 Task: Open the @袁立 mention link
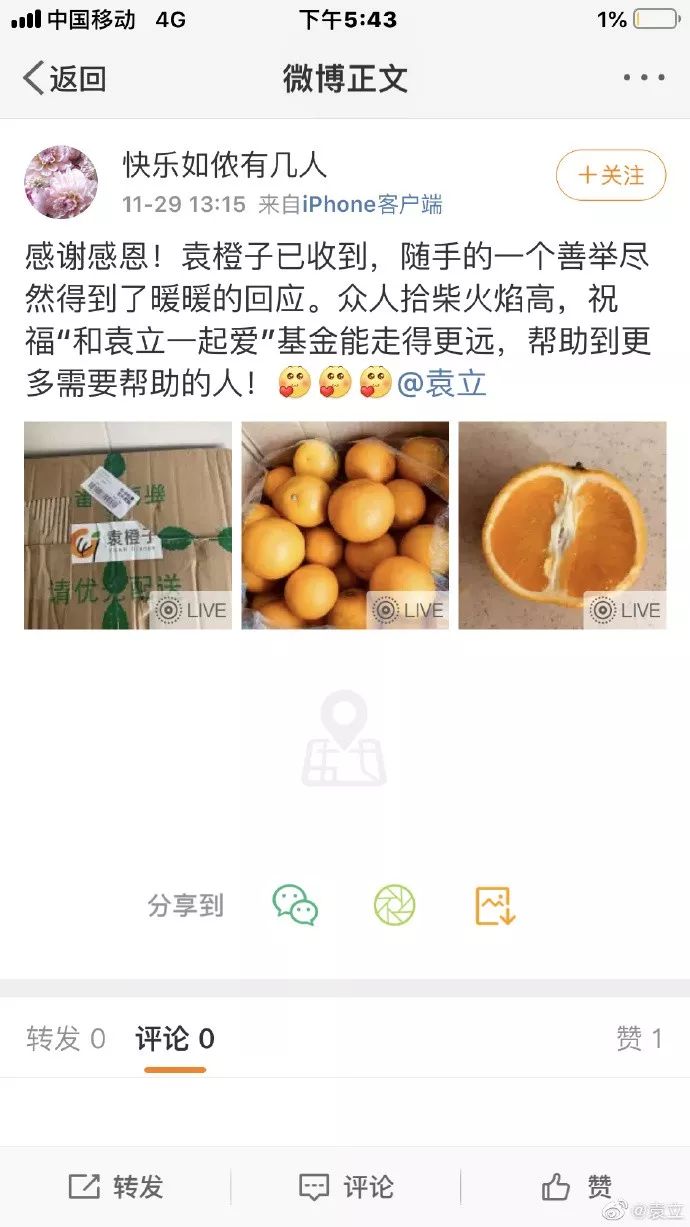click(x=442, y=383)
